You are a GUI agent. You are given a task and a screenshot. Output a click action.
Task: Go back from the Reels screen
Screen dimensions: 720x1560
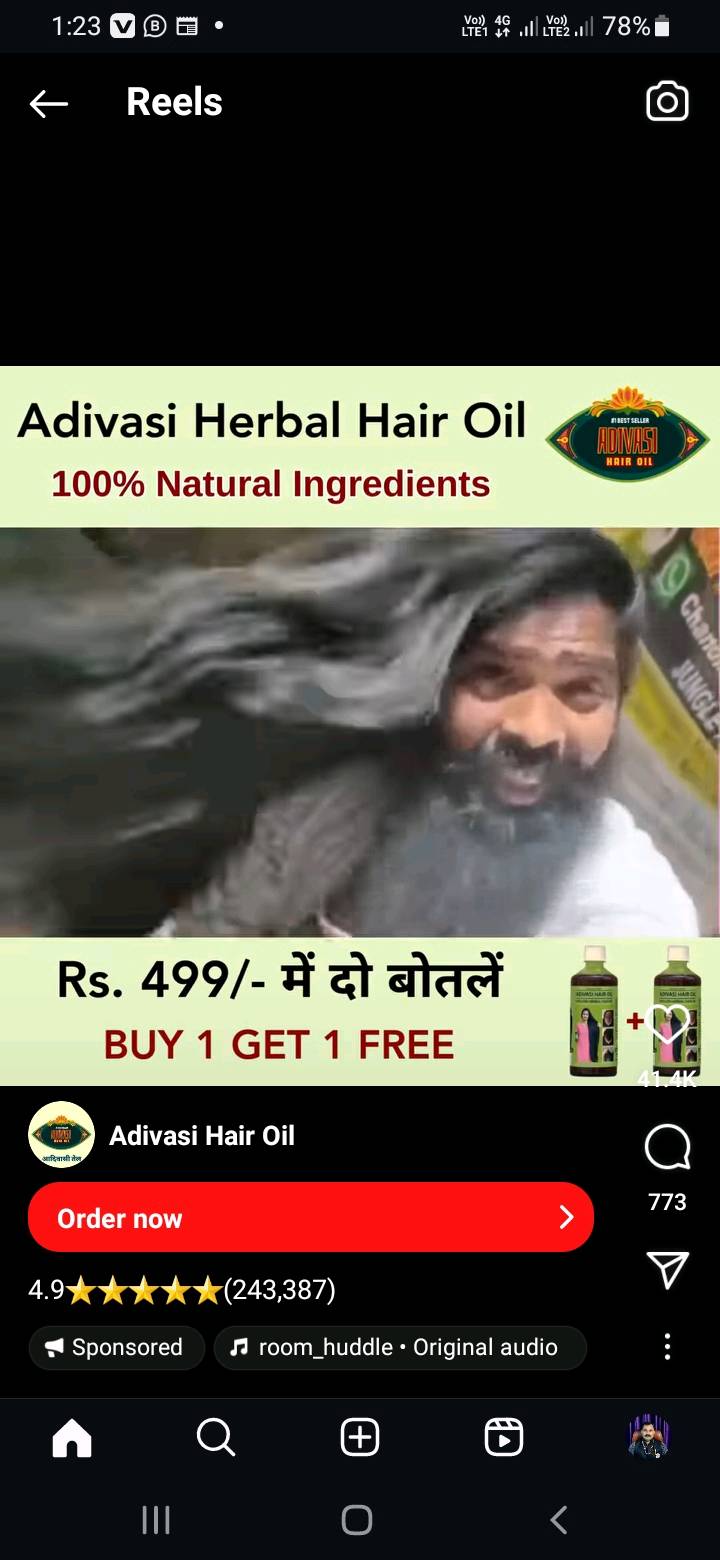48,103
